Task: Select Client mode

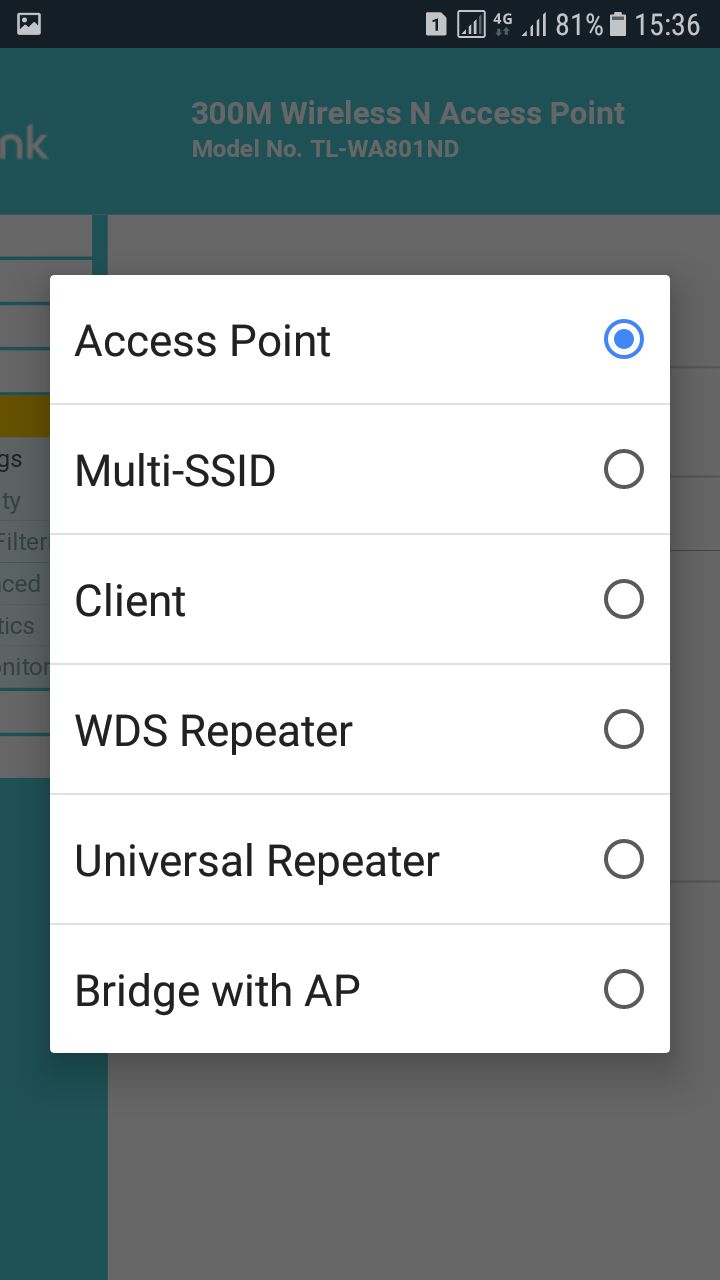Action: (x=360, y=600)
